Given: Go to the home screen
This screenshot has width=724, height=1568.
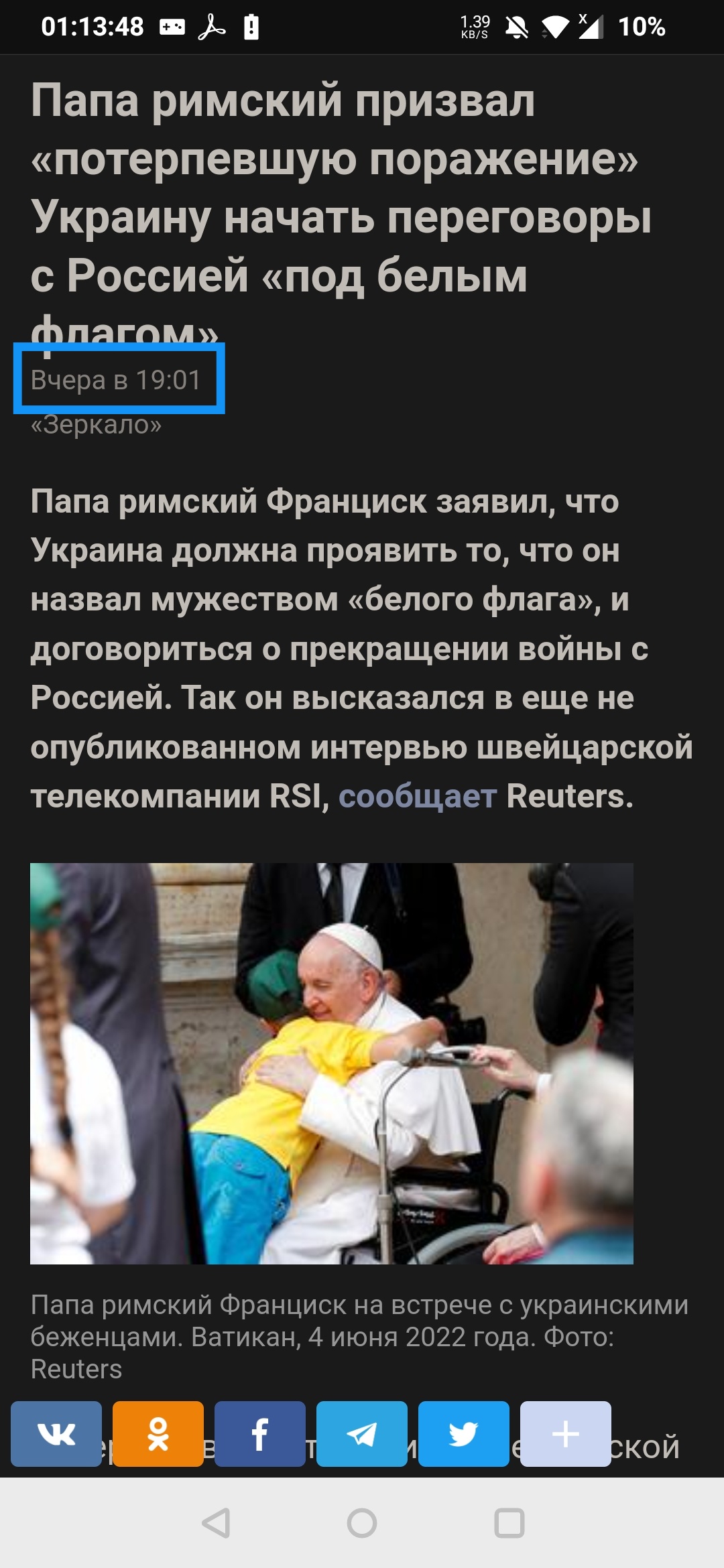Looking at the screenshot, I should tap(362, 1522).
